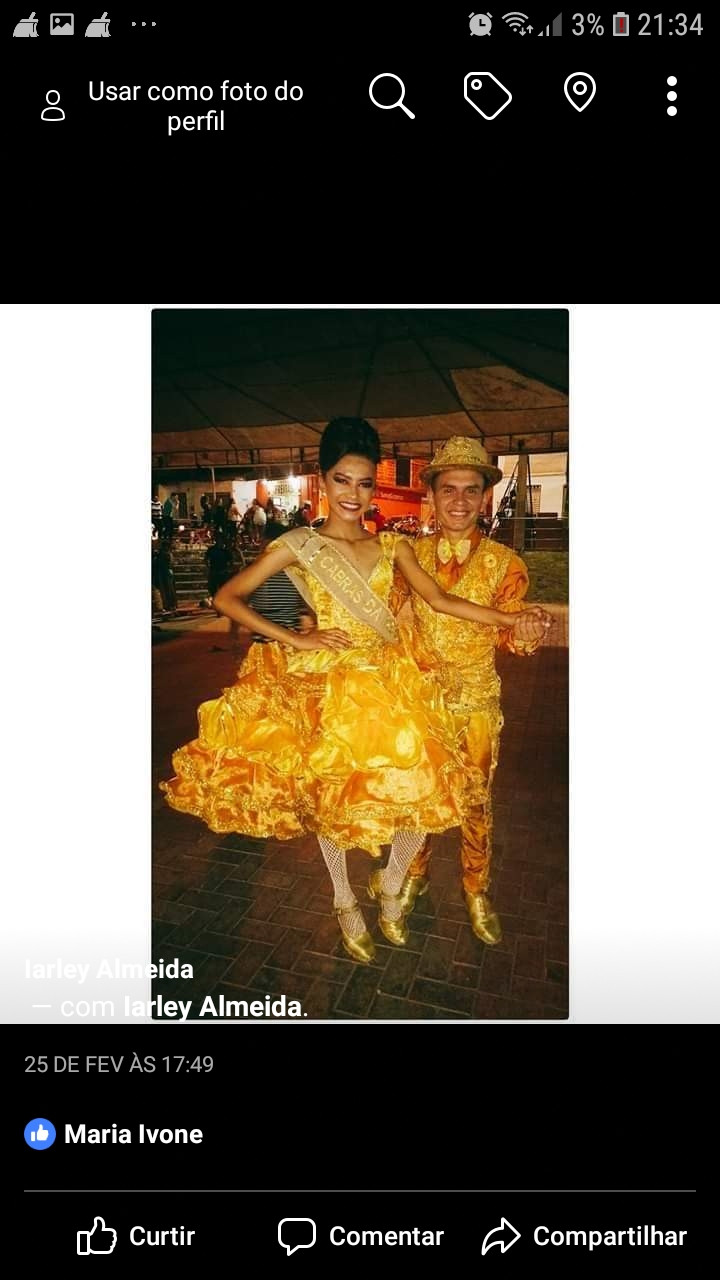Open the search magnifier icon

pyautogui.click(x=391, y=96)
